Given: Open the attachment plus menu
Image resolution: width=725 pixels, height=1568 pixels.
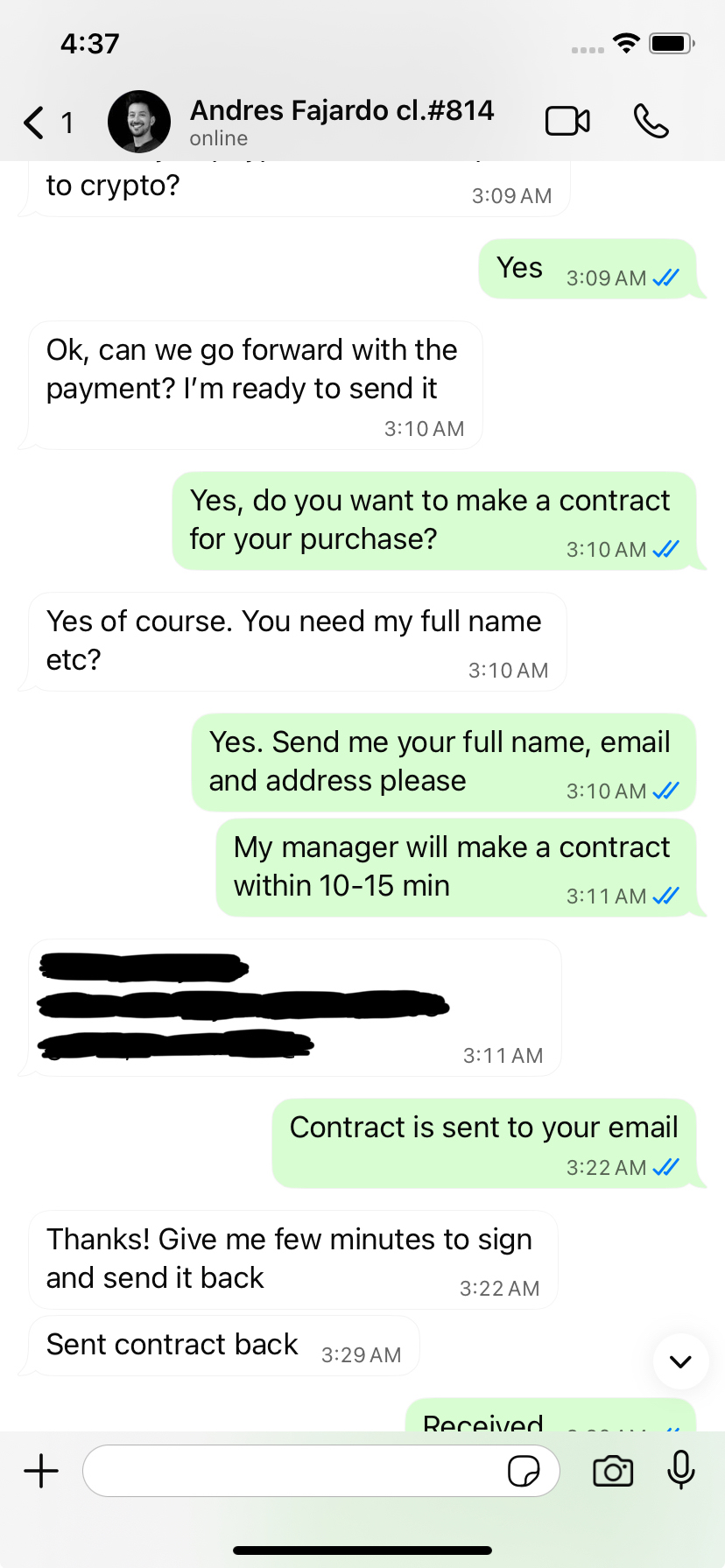Looking at the screenshot, I should (41, 1471).
